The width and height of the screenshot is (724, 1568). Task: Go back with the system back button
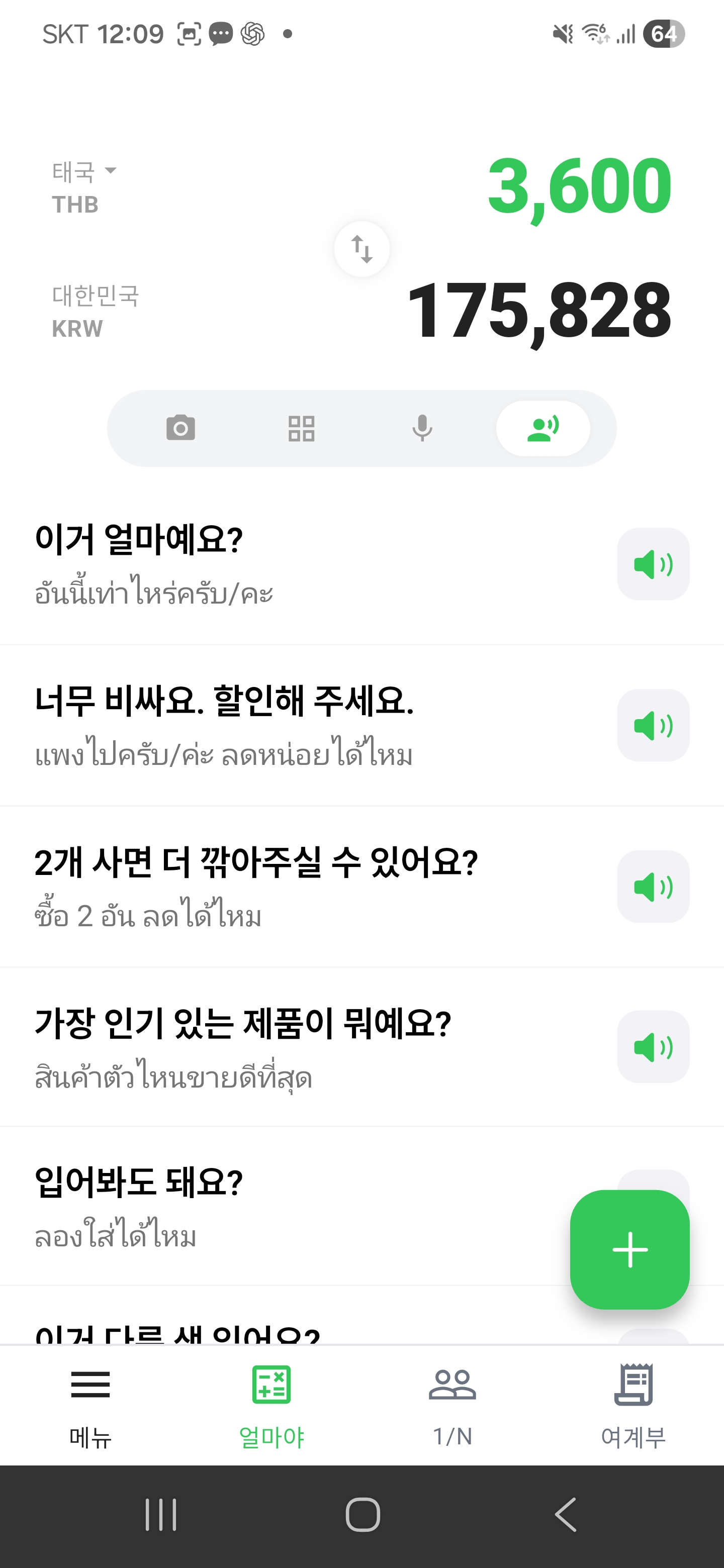click(x=566, y=1514)
